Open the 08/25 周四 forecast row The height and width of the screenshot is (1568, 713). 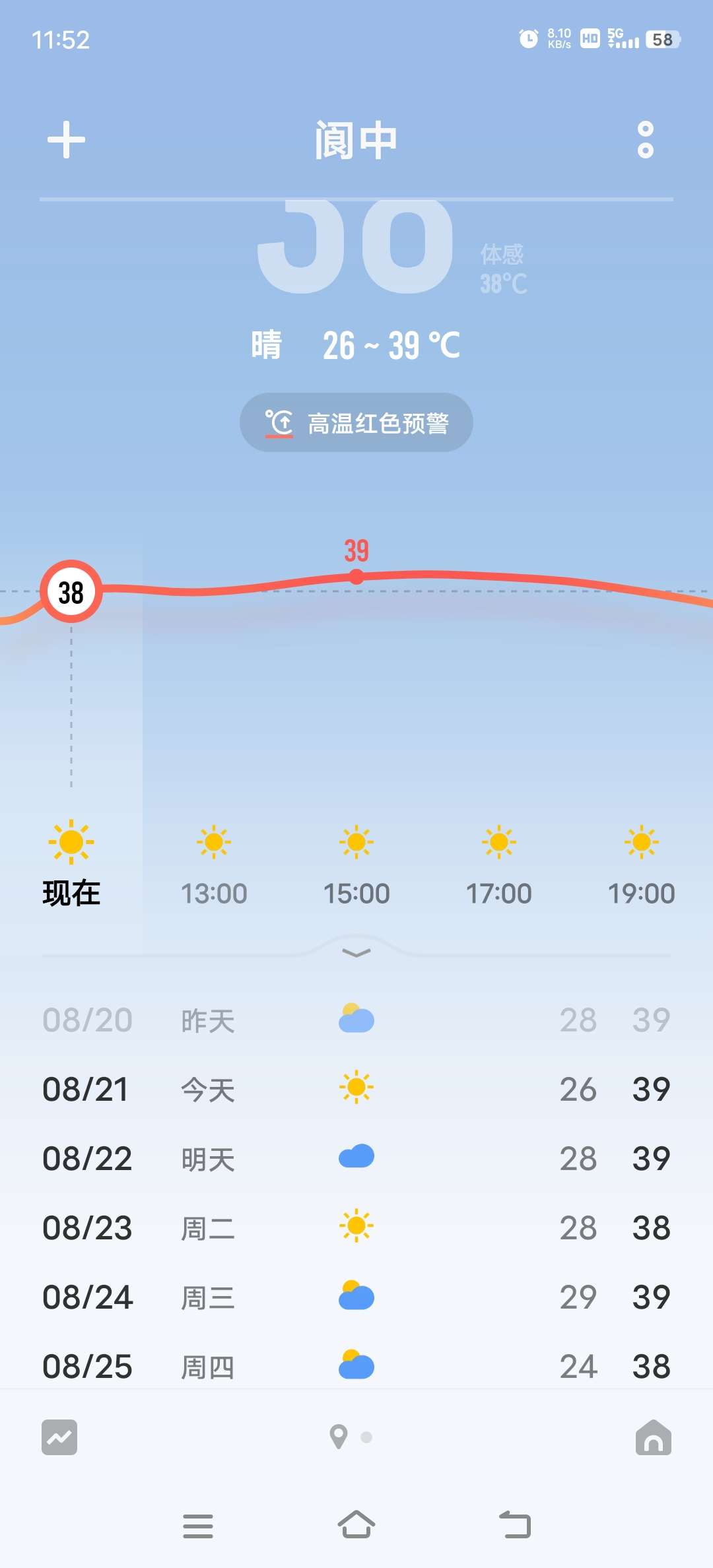[356, 1366]
